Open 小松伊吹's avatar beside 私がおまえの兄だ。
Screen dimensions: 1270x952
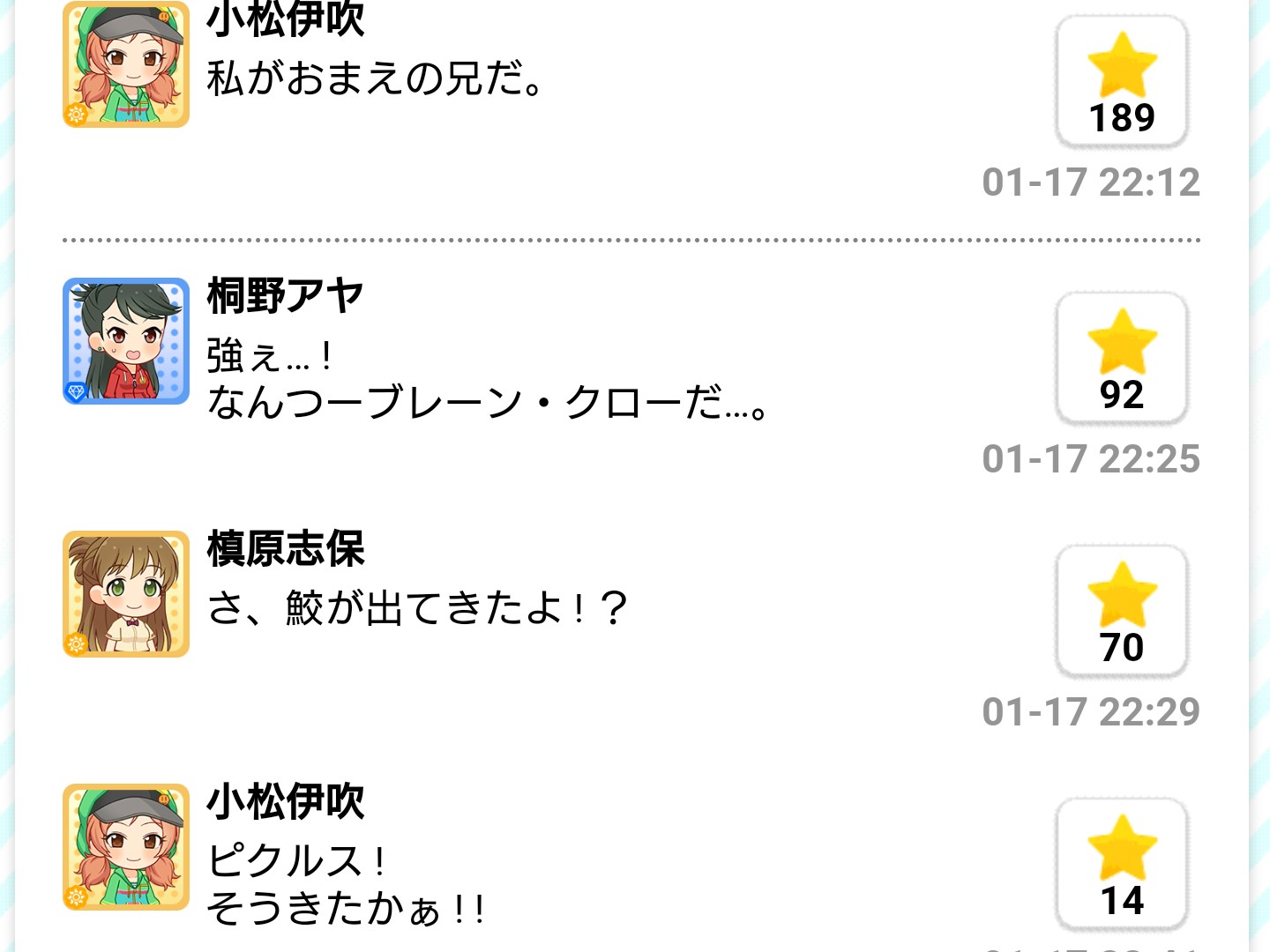click(126, 64)
